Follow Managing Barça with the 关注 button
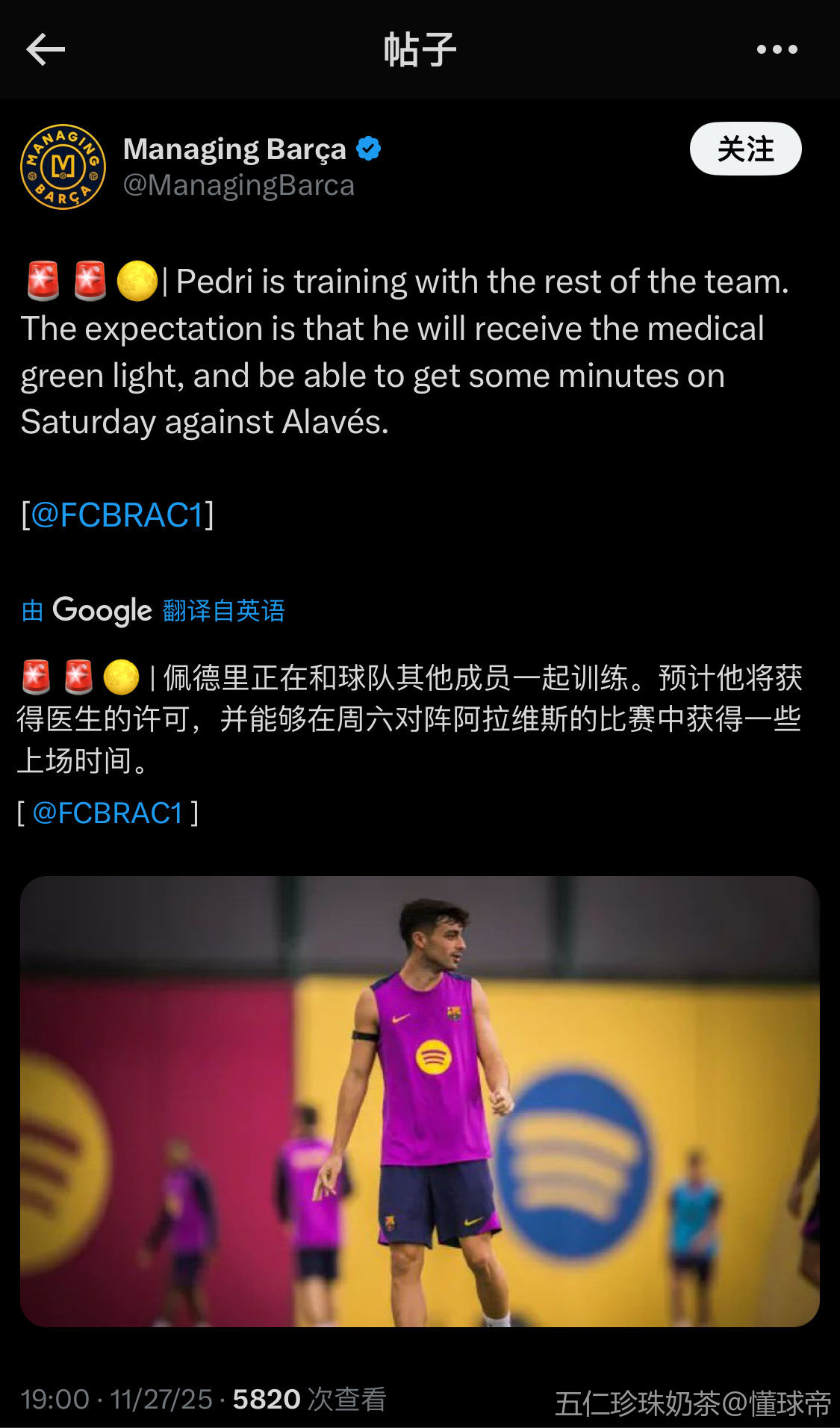Viewport: 840px width, 1428px height. pos(745,149)
